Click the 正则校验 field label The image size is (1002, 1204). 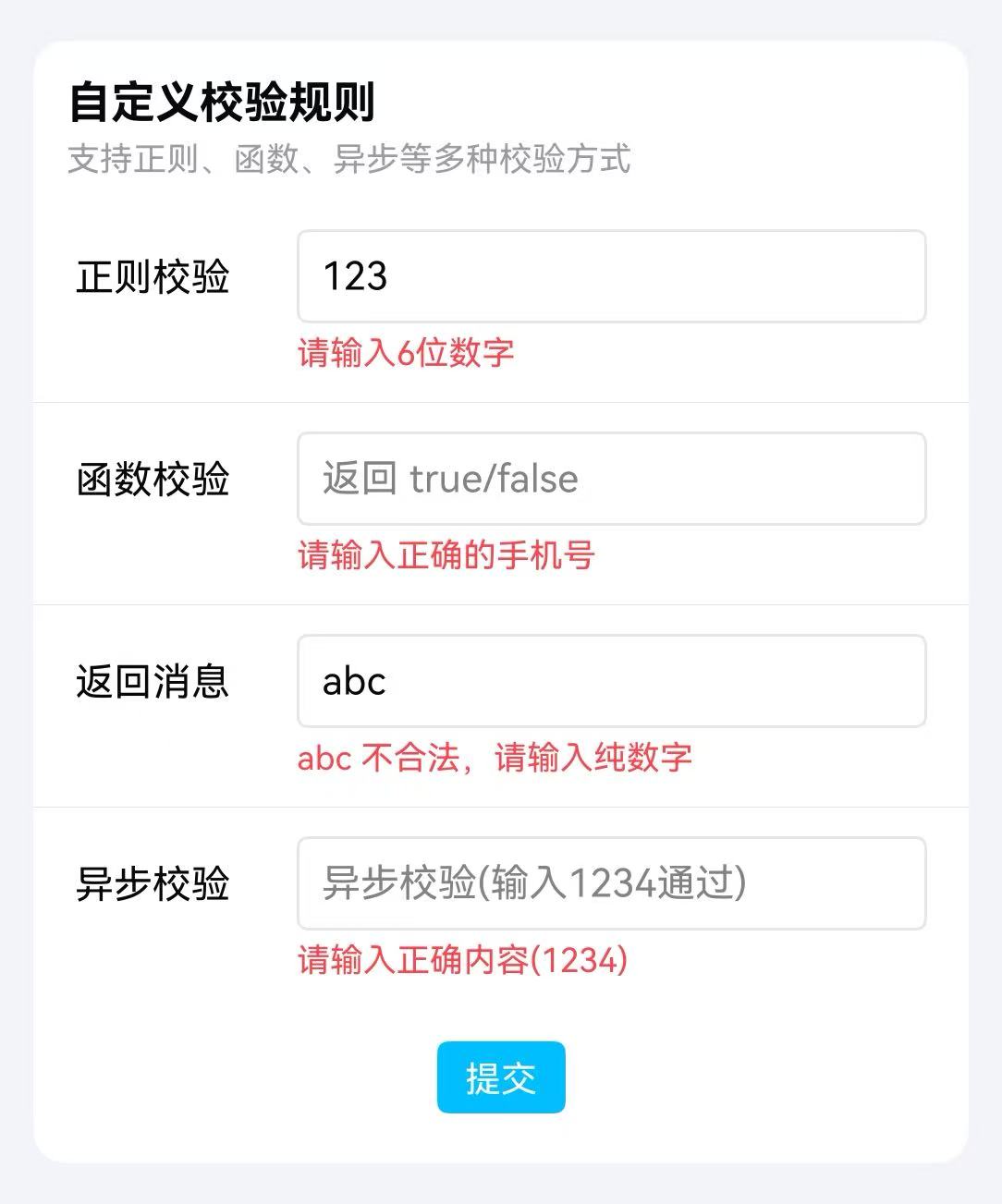(x=152, y=277)
